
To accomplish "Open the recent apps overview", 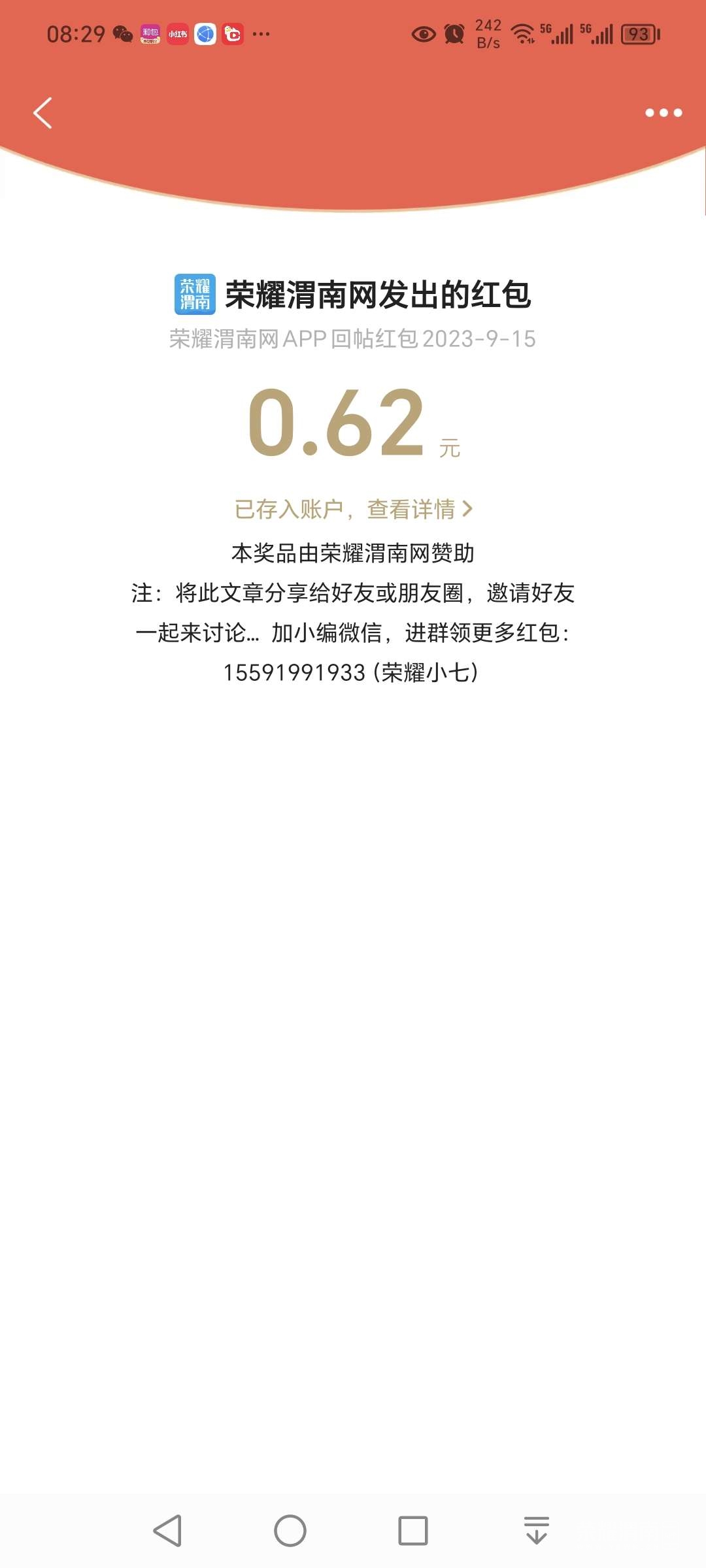I will [413, 1531].
